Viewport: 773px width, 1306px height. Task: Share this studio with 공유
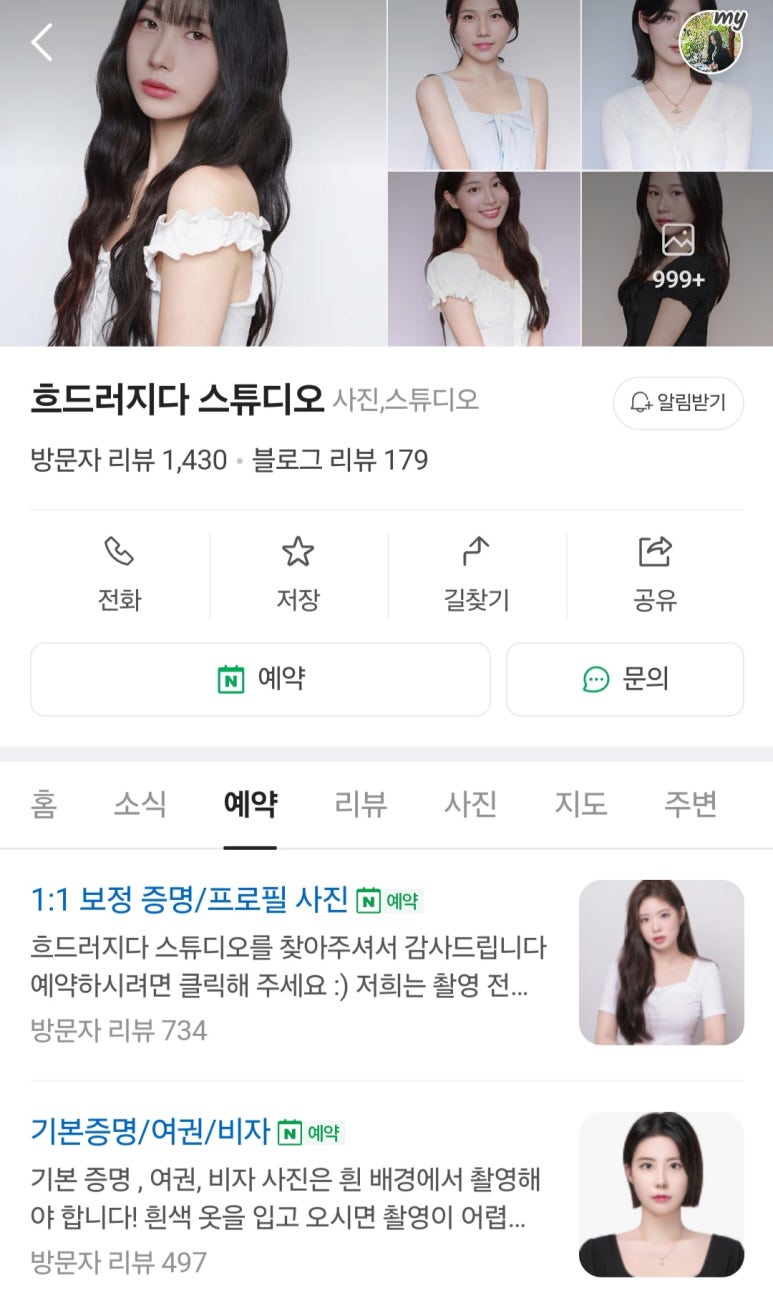(655, 575)
